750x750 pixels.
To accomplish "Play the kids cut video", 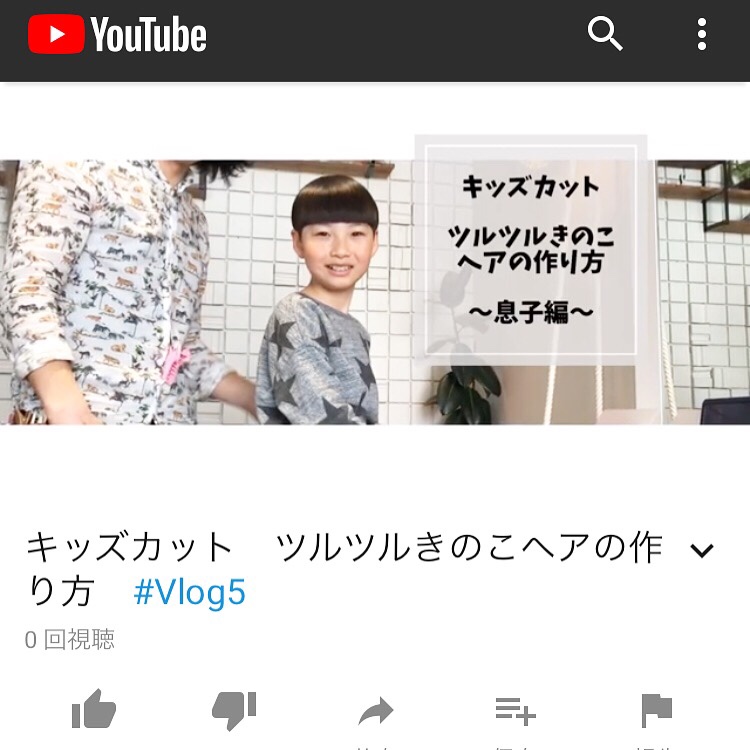I will click(375, 292).
